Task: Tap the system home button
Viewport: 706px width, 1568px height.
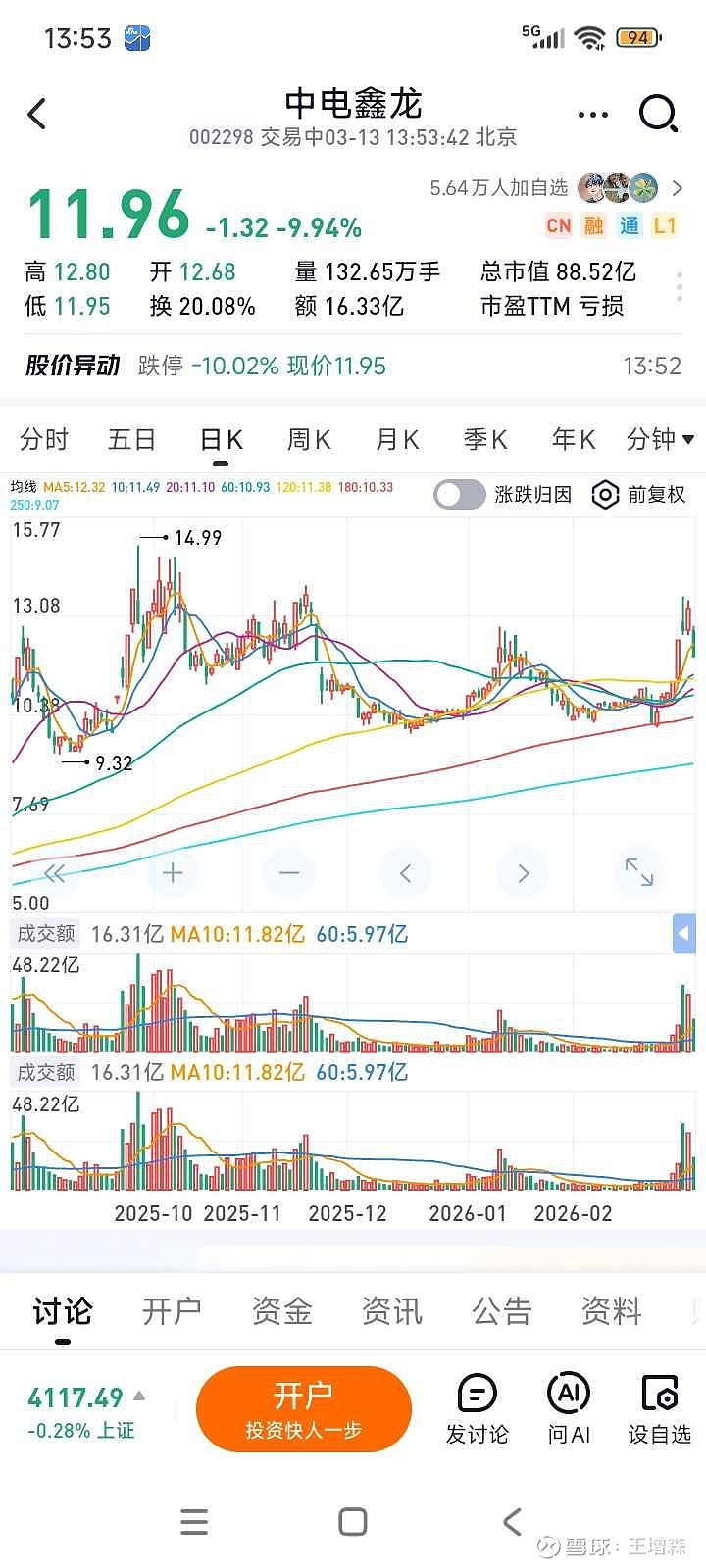Action: (x=353, y=1521)
